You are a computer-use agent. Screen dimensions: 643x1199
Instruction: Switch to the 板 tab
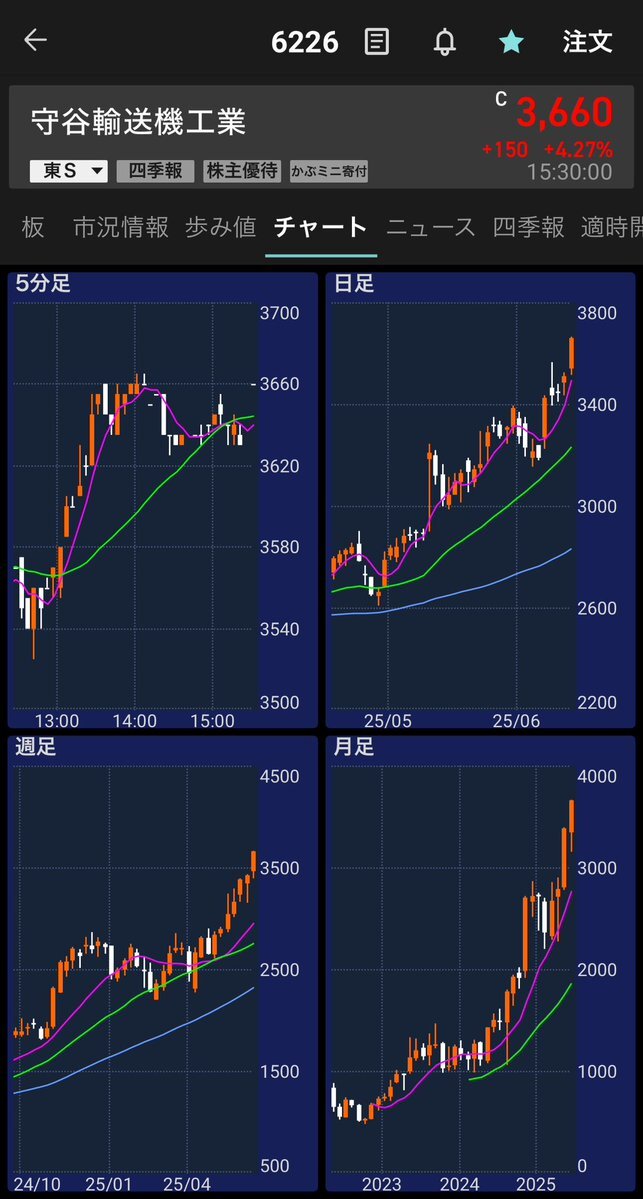pyautogui.click(x=33, y=227)
